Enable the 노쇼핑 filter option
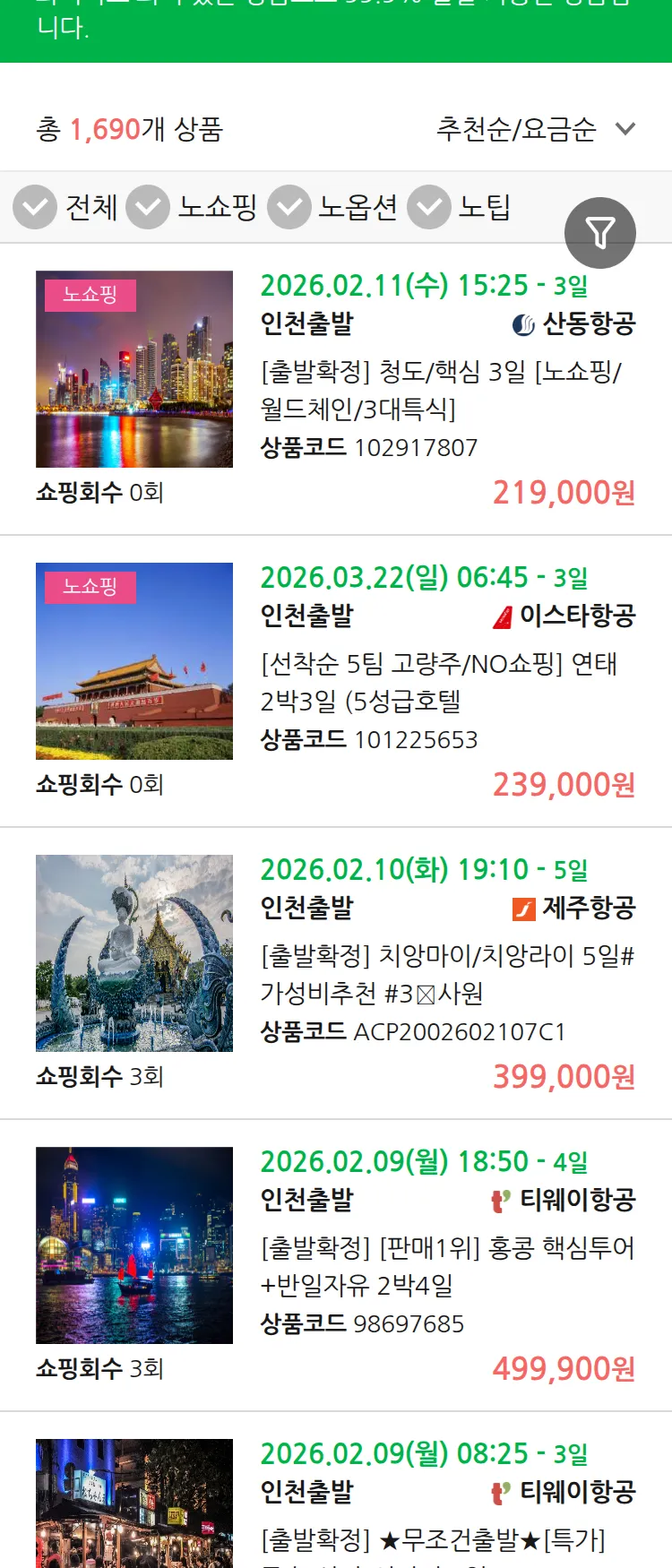 pos(149,208)
